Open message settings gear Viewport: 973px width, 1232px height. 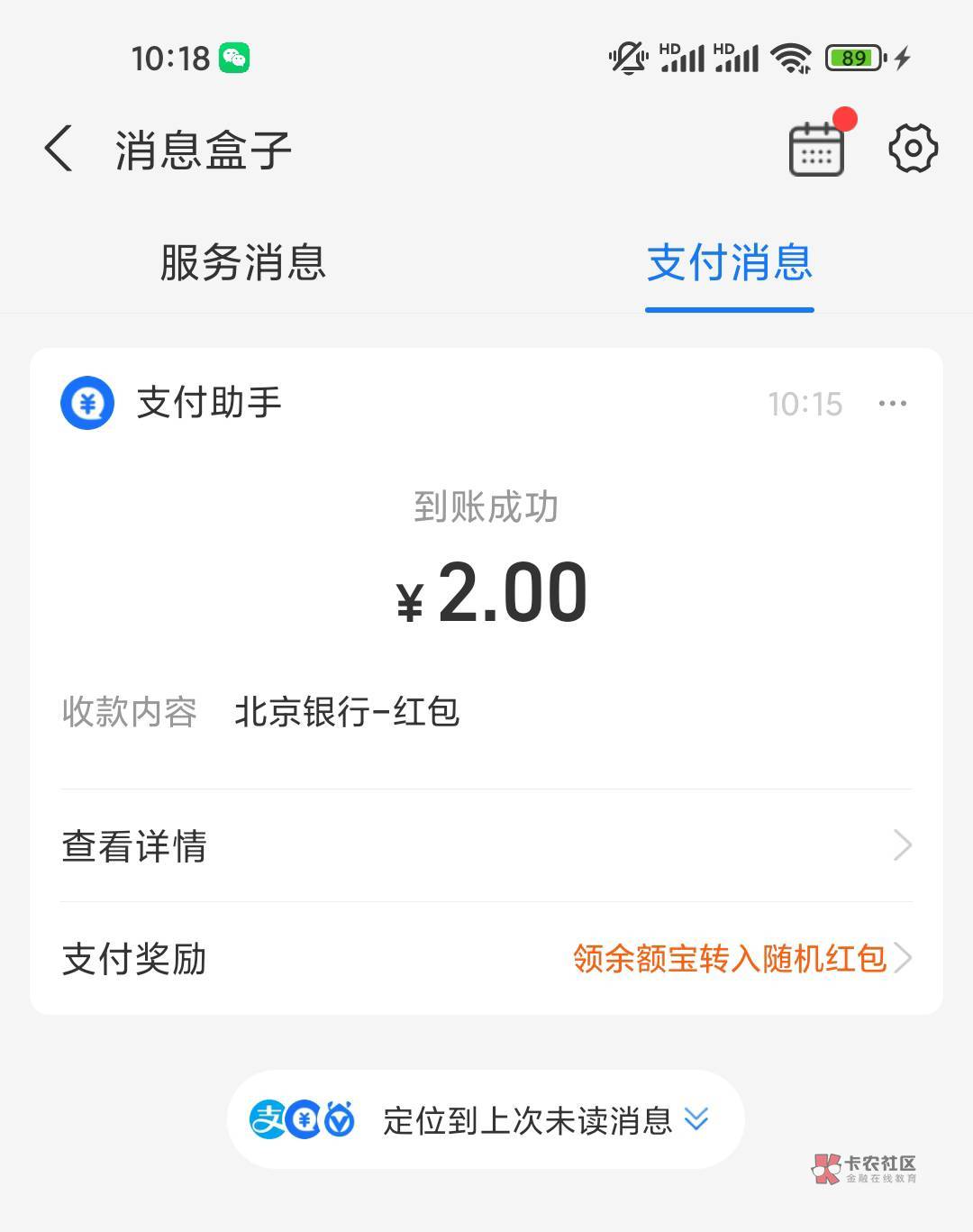pos(913,149)
